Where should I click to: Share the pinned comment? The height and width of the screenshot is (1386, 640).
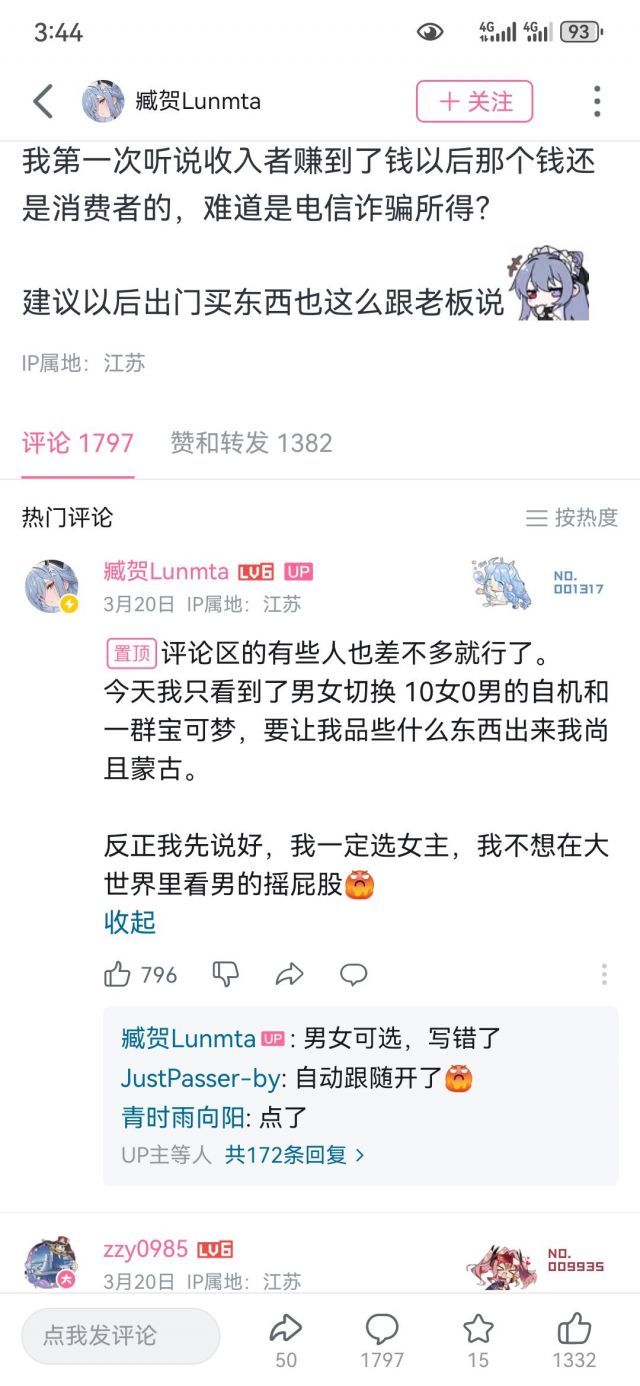(289, 974)
